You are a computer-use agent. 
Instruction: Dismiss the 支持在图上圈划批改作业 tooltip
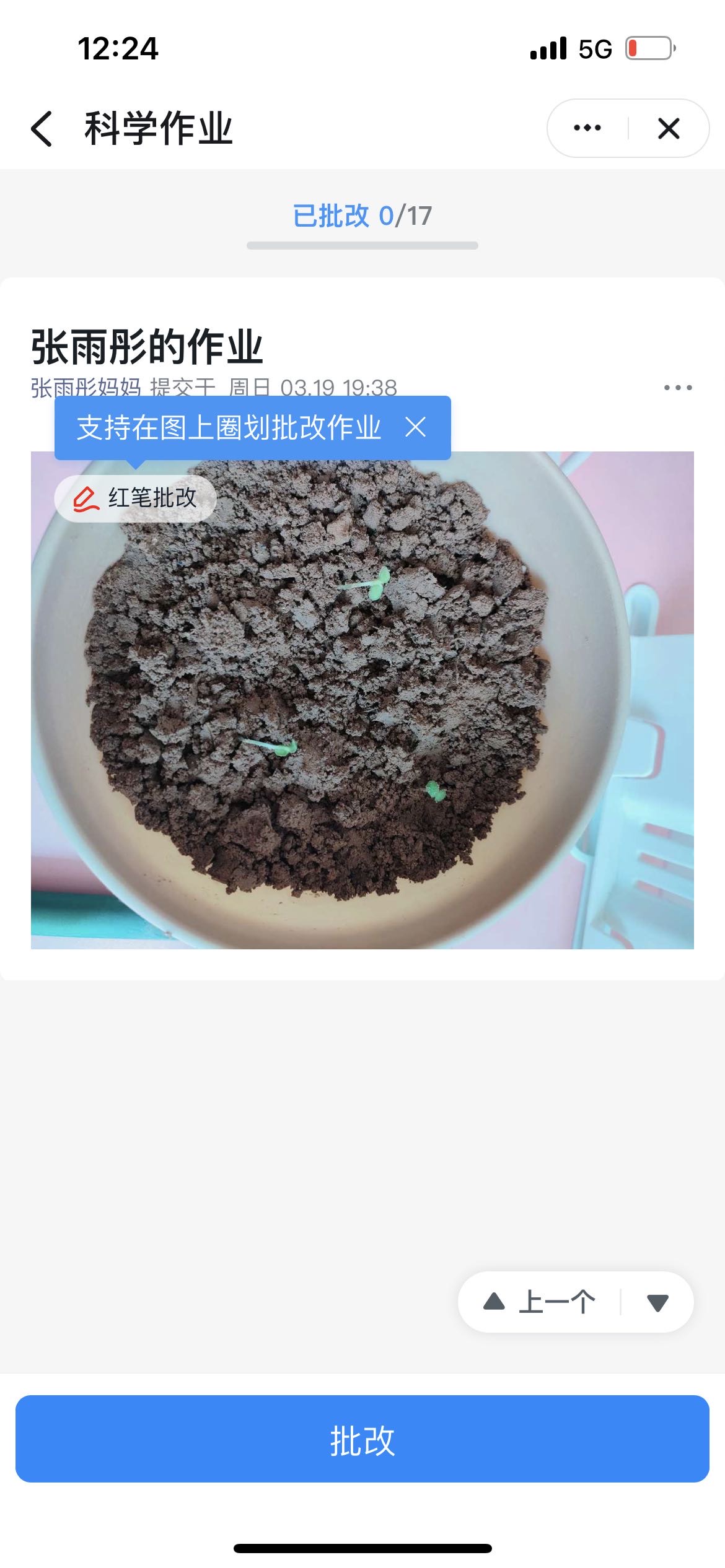[x=415, y=427]
